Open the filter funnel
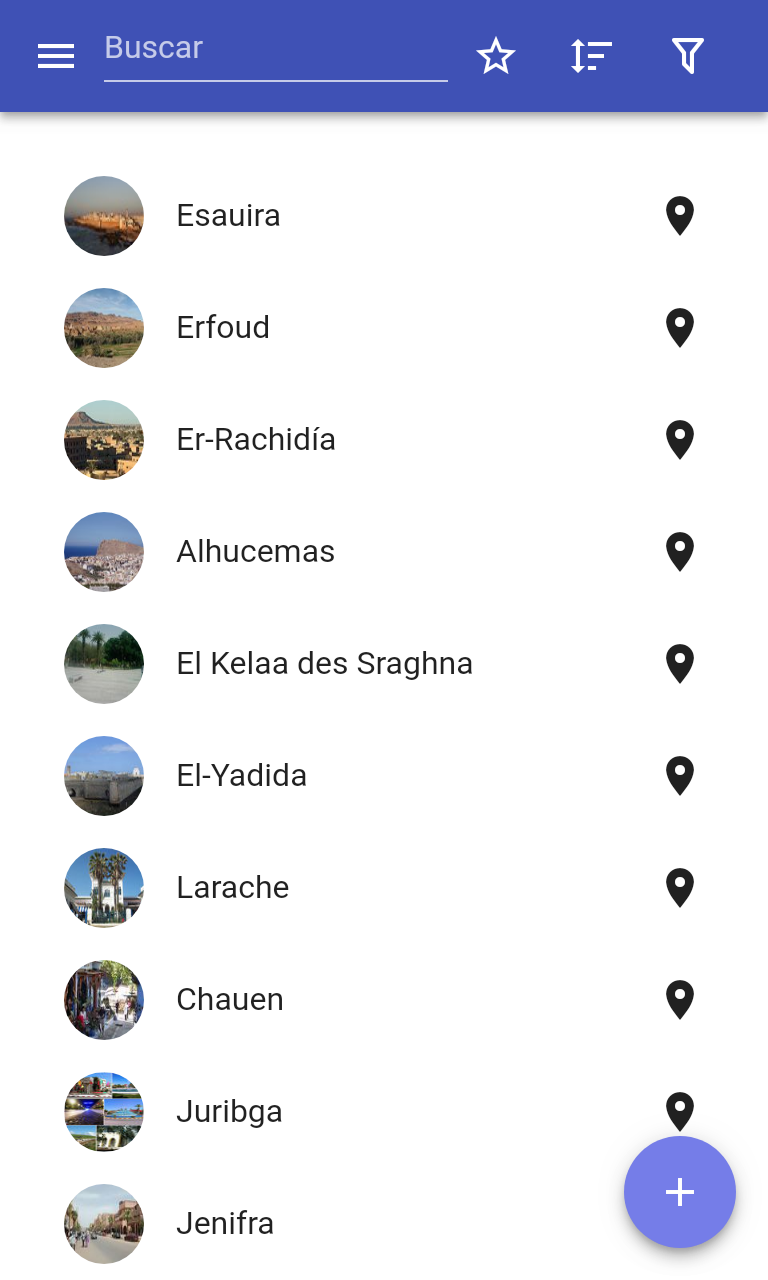The height and width of the screenshot is (1280, 768). coord(688,56)
